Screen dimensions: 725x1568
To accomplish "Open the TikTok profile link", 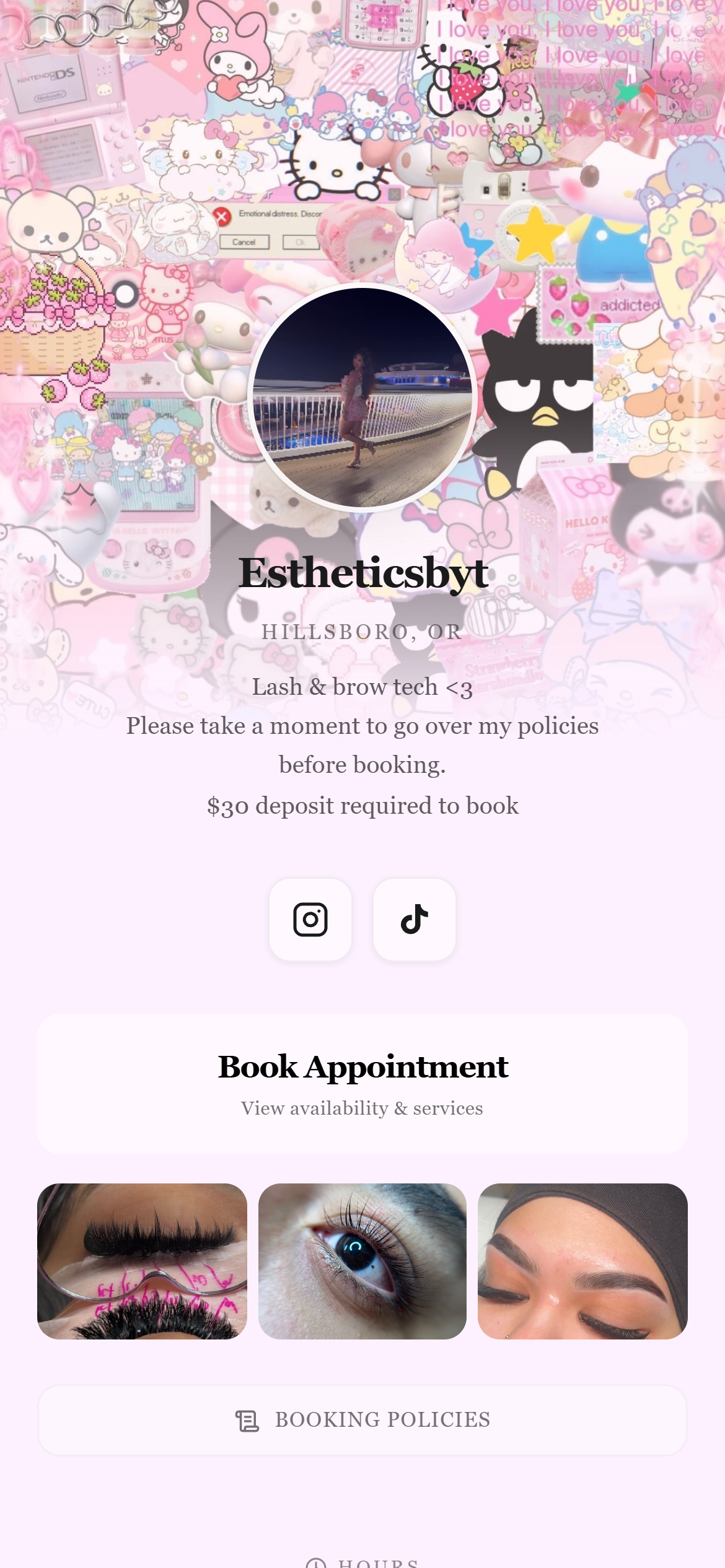I will (415, 920).
